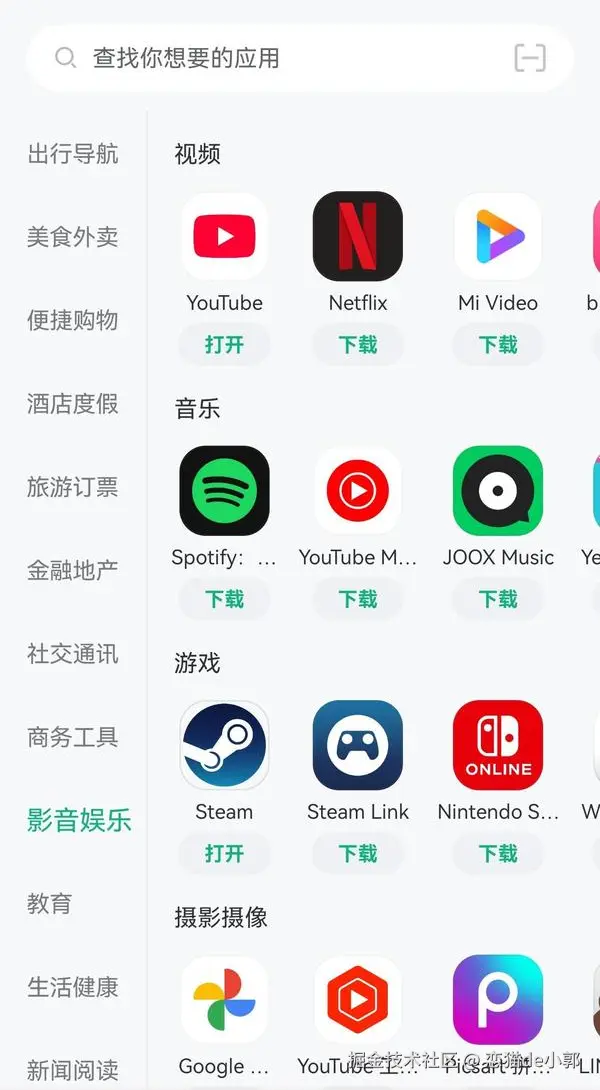The image size is (600, 1090).
Task: Download Mi Video app
Action: pyautogui.click(x=498, y=345)
